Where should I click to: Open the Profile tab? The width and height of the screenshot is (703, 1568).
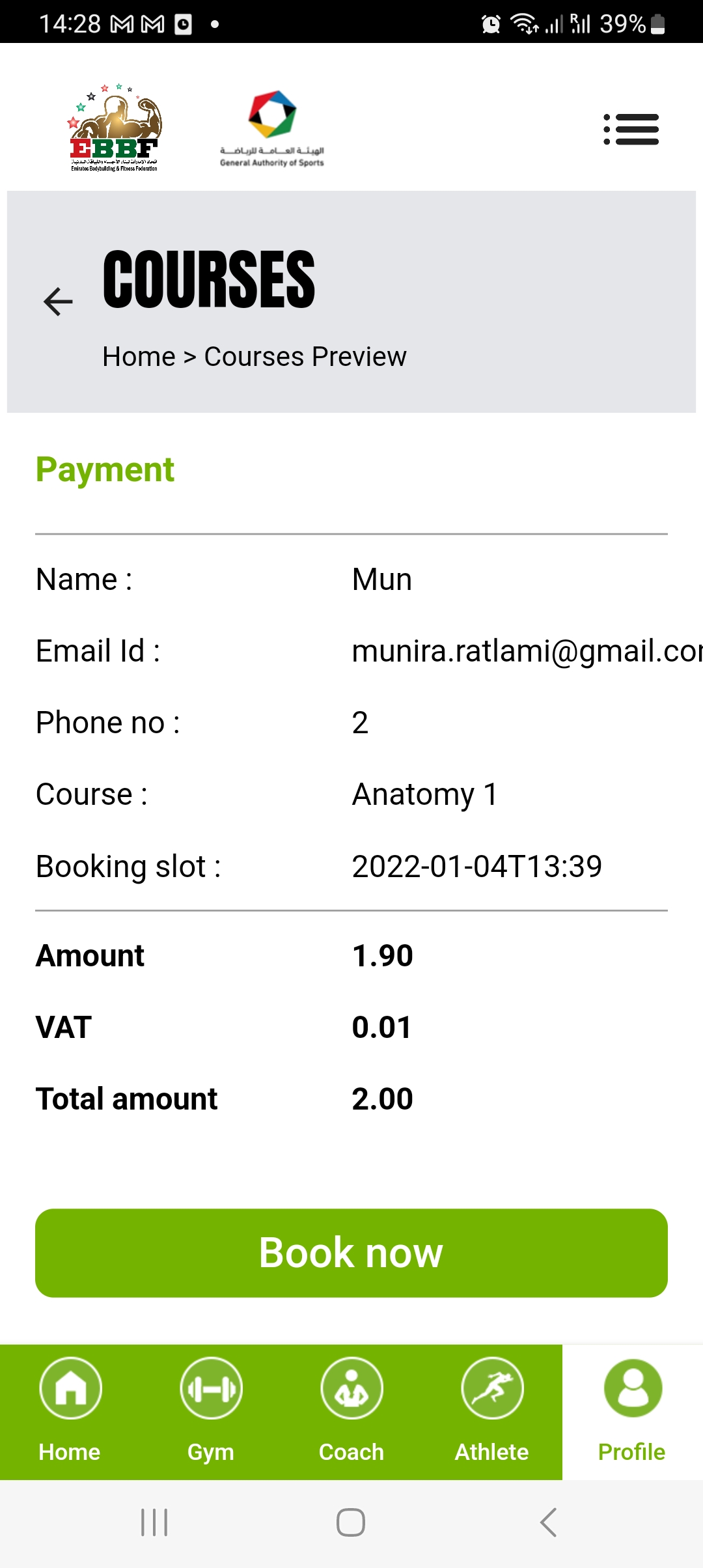pos(633,1411)
